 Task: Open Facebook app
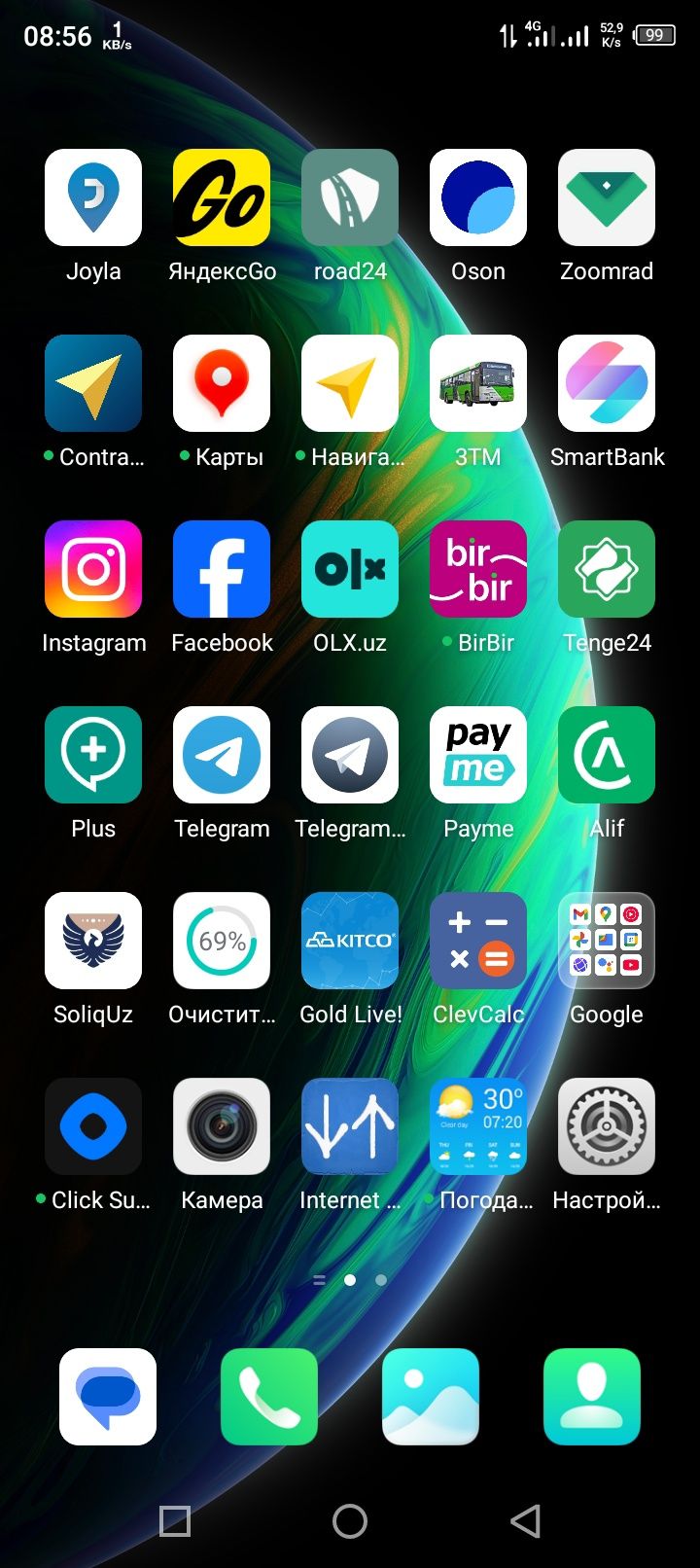point(222,569)
